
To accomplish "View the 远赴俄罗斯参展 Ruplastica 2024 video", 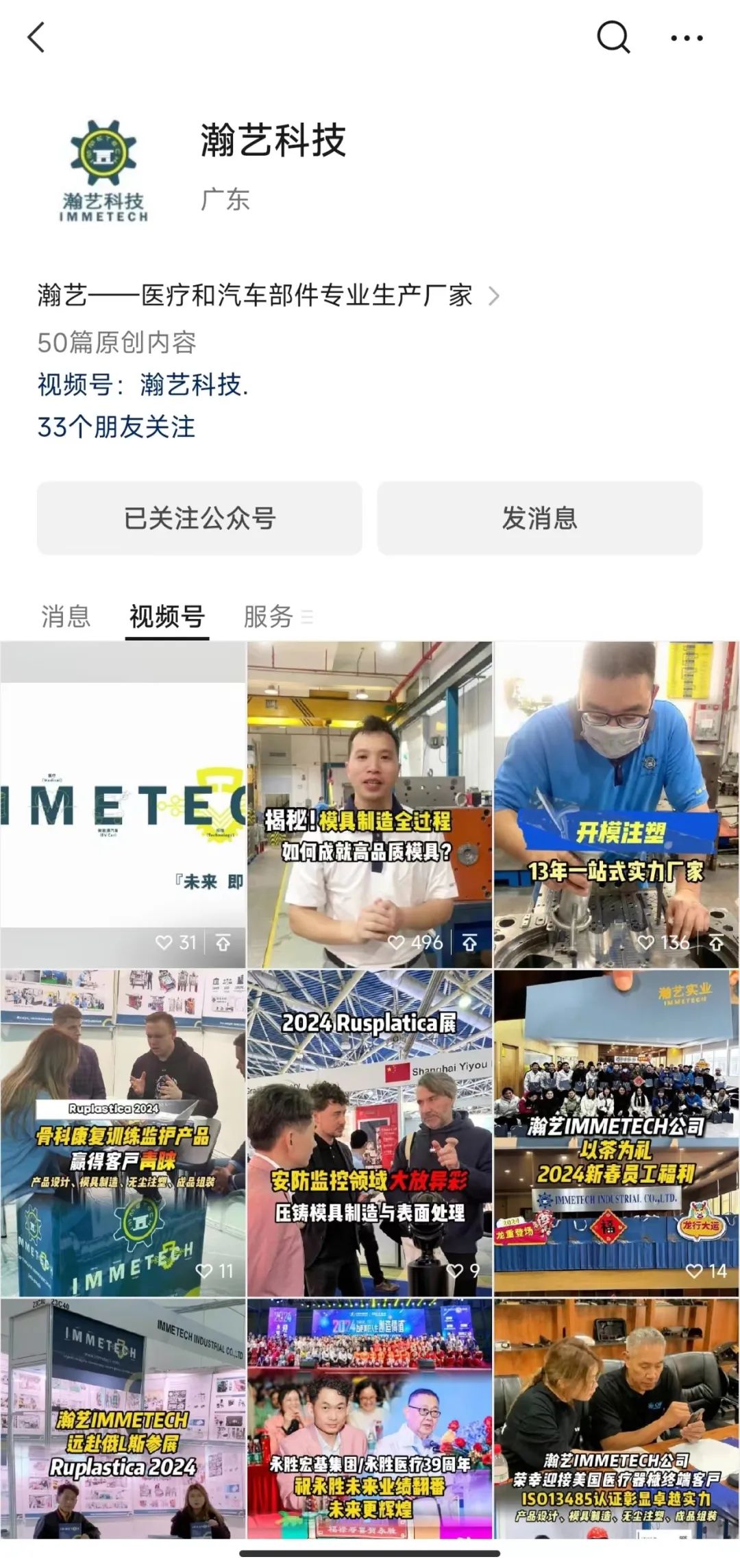I will click(123, 1419).
